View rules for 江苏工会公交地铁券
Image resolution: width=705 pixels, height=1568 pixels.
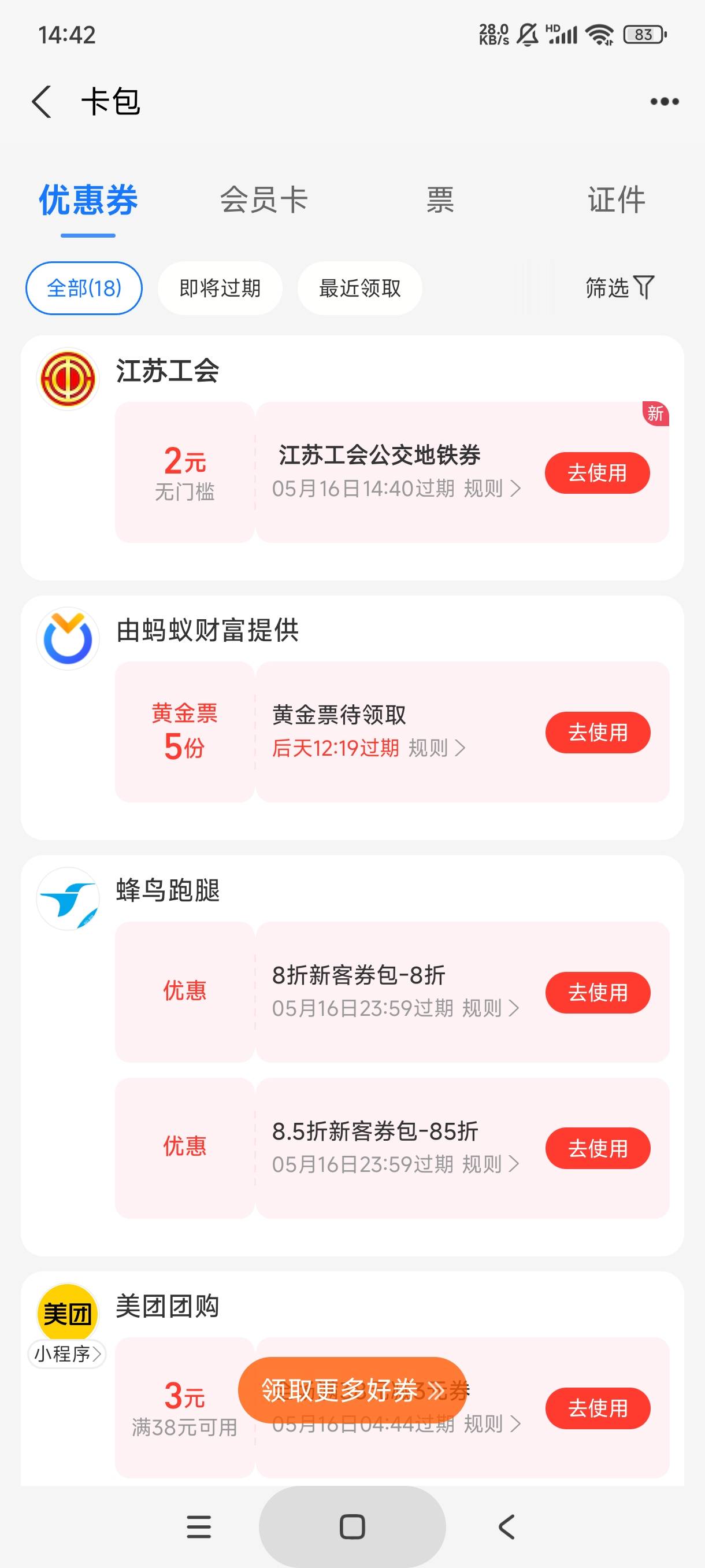[x=492, y=488]
